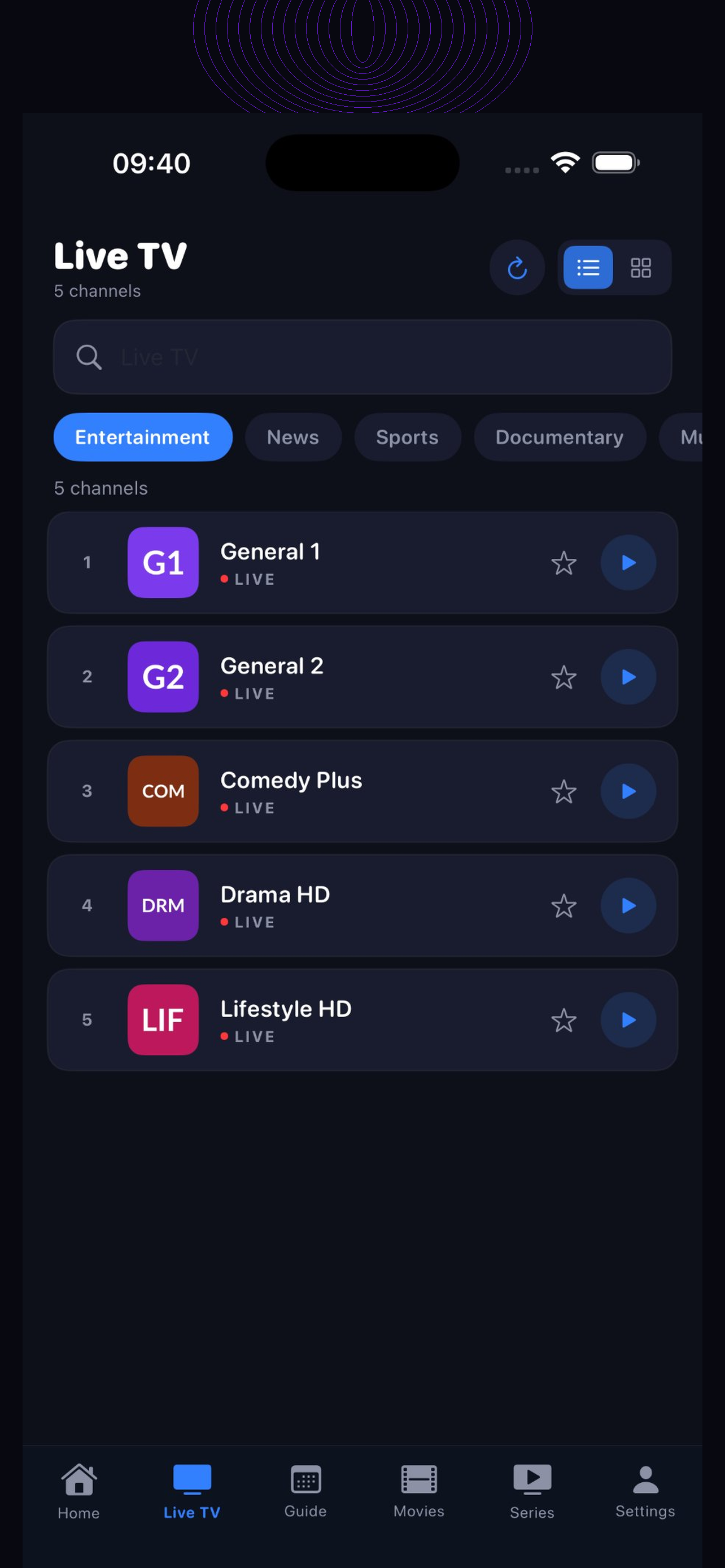Favorite the General 1 channel

tap(564, 563)
